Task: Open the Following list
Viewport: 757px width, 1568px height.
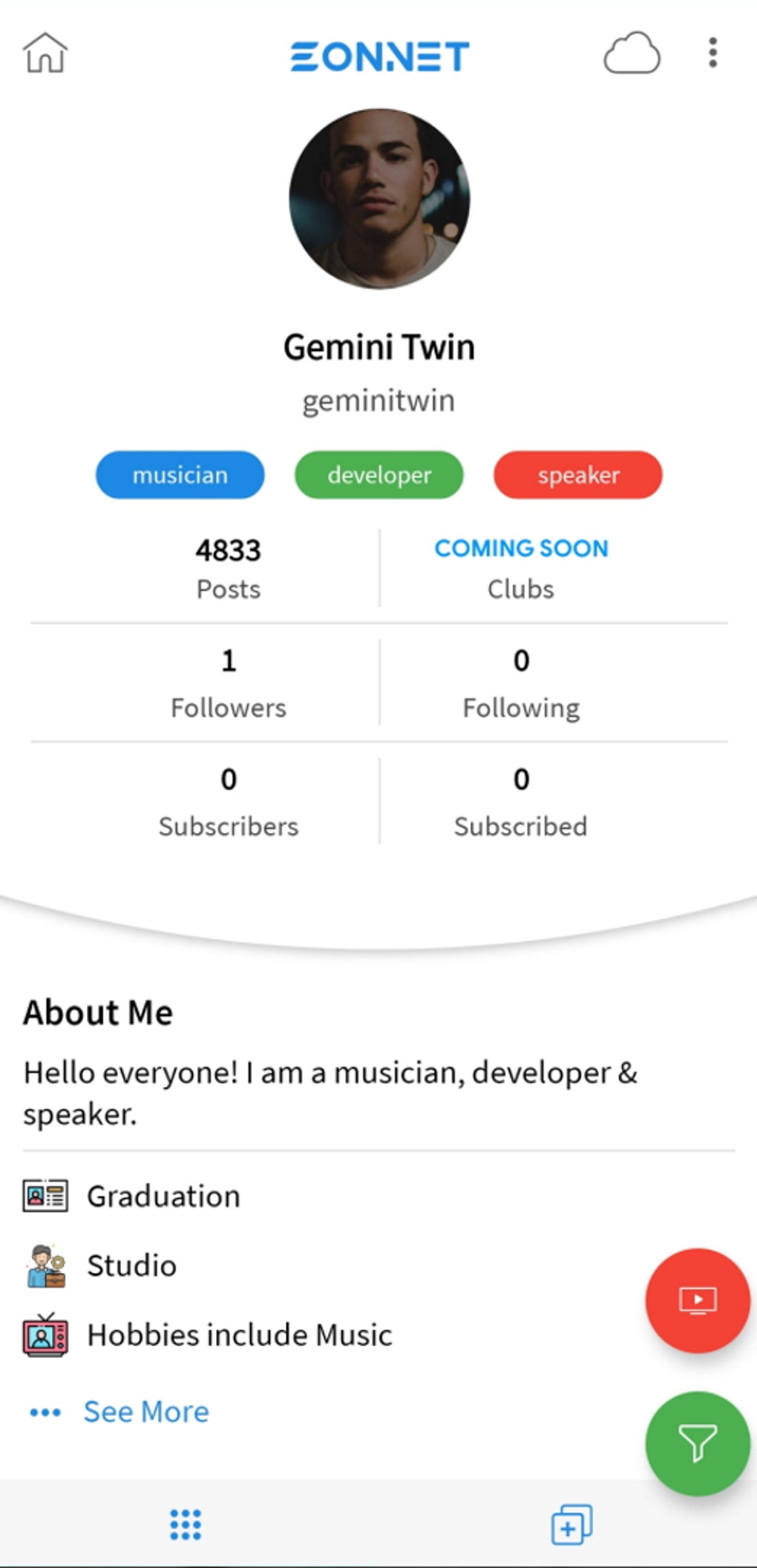Action: 521,682
